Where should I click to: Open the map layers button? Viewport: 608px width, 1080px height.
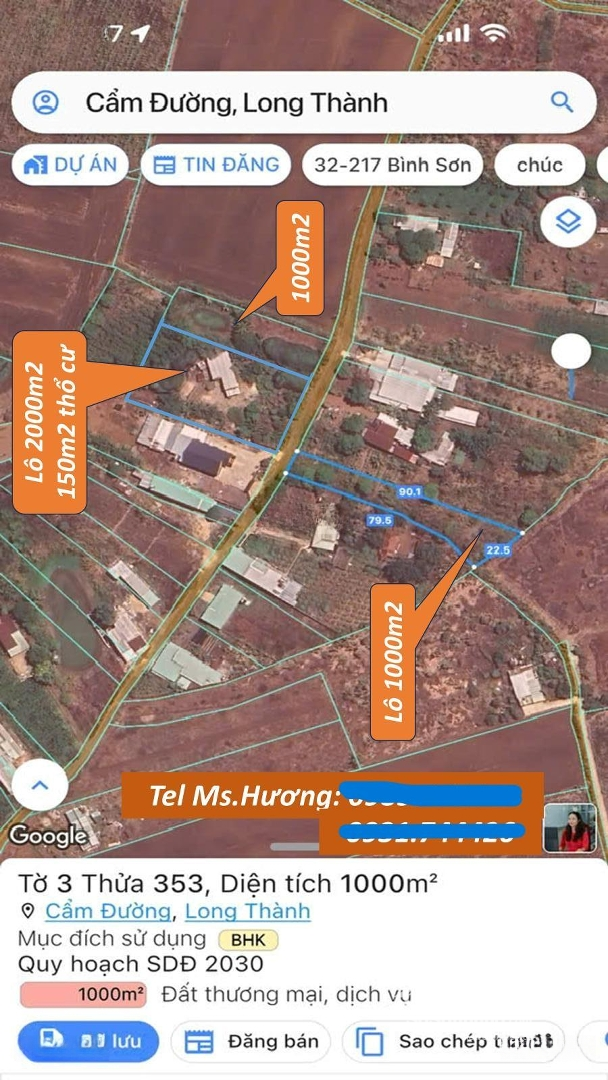coord(568,222)
